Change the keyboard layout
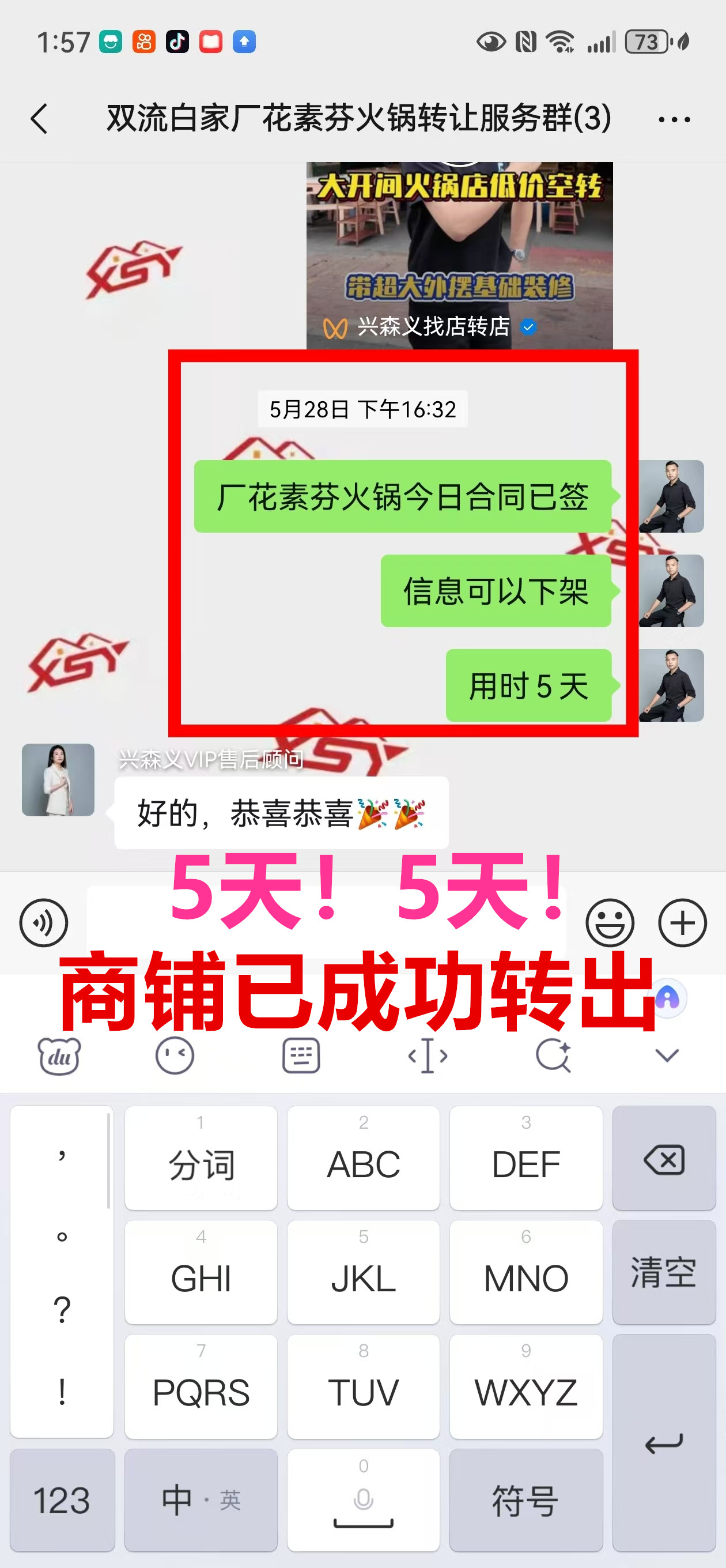 (301, 1056)
